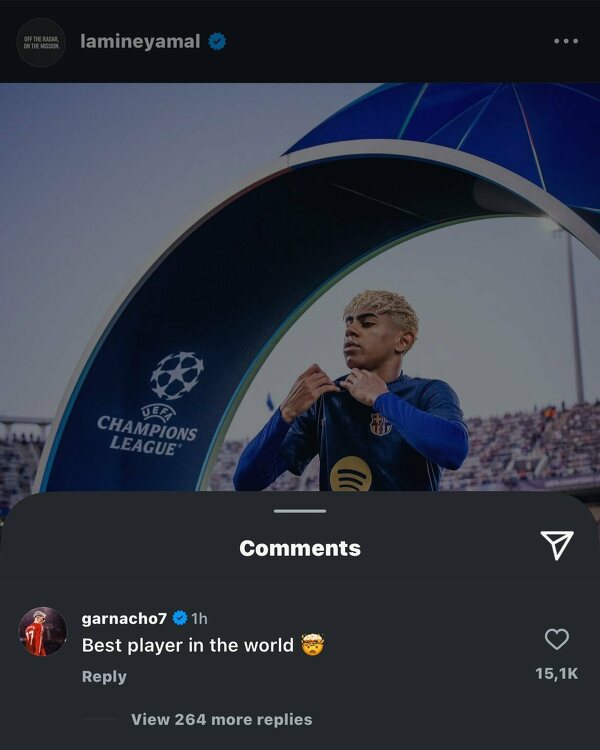Open the three-dot post options menu
Viewport: 600px width, 750px height.
click(565, 41)
